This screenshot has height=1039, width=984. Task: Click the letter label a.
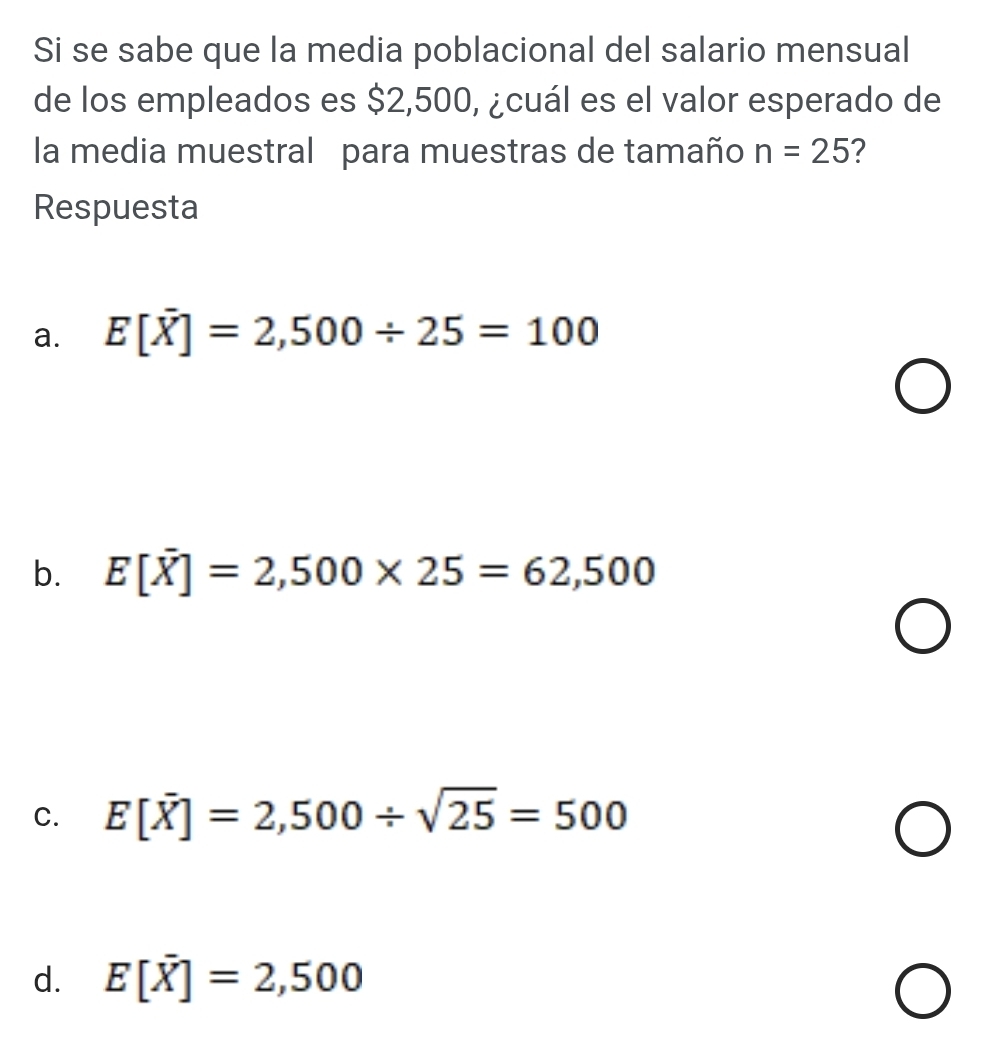tap(44, 336)
